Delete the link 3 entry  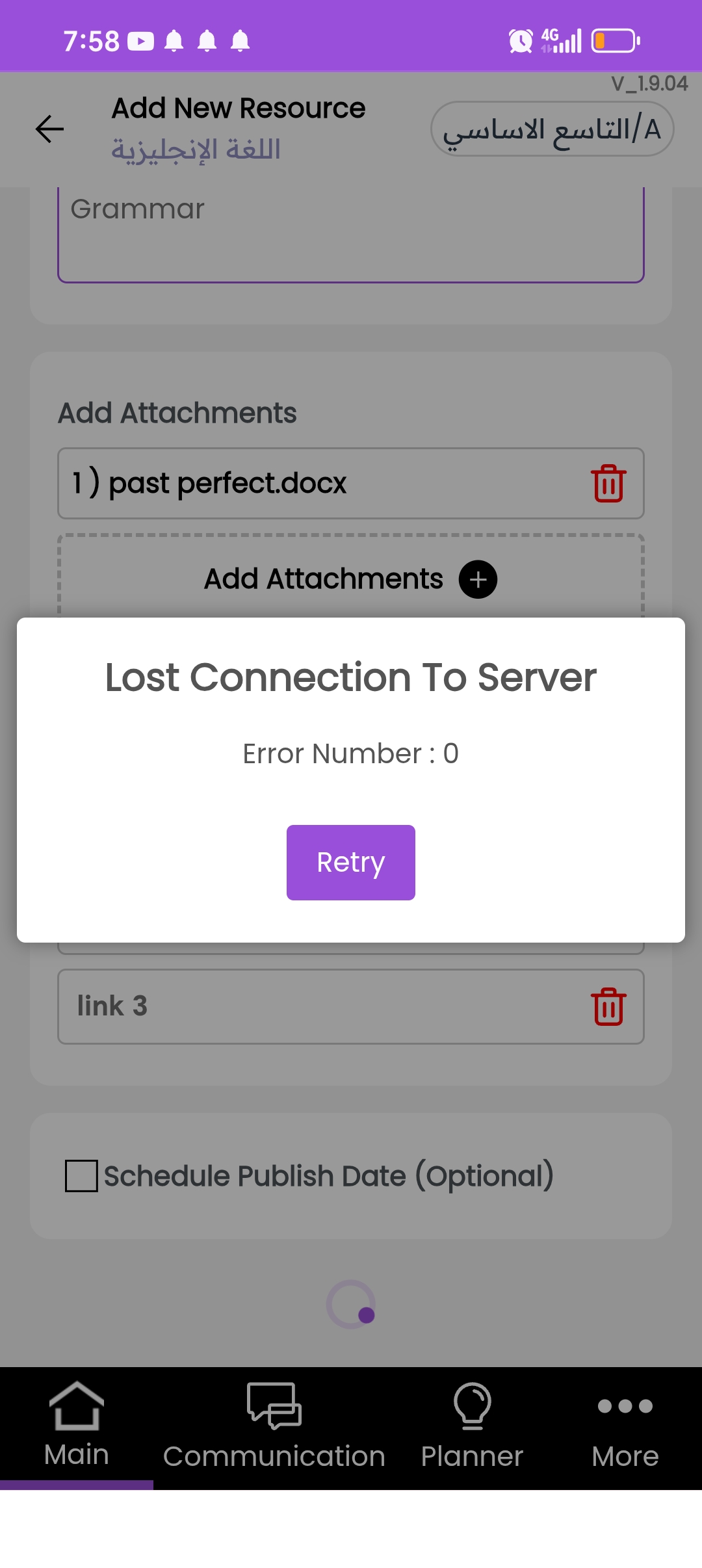point(608,1006)
